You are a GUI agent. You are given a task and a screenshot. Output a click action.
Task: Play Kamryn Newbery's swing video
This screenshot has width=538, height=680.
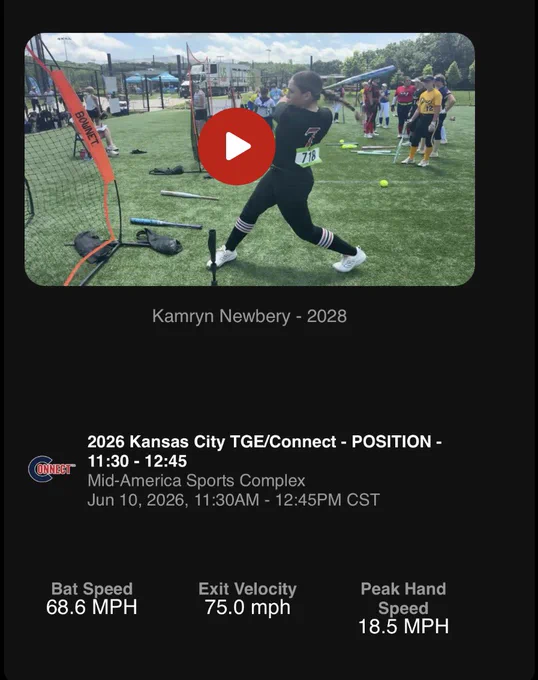[237, 147]
